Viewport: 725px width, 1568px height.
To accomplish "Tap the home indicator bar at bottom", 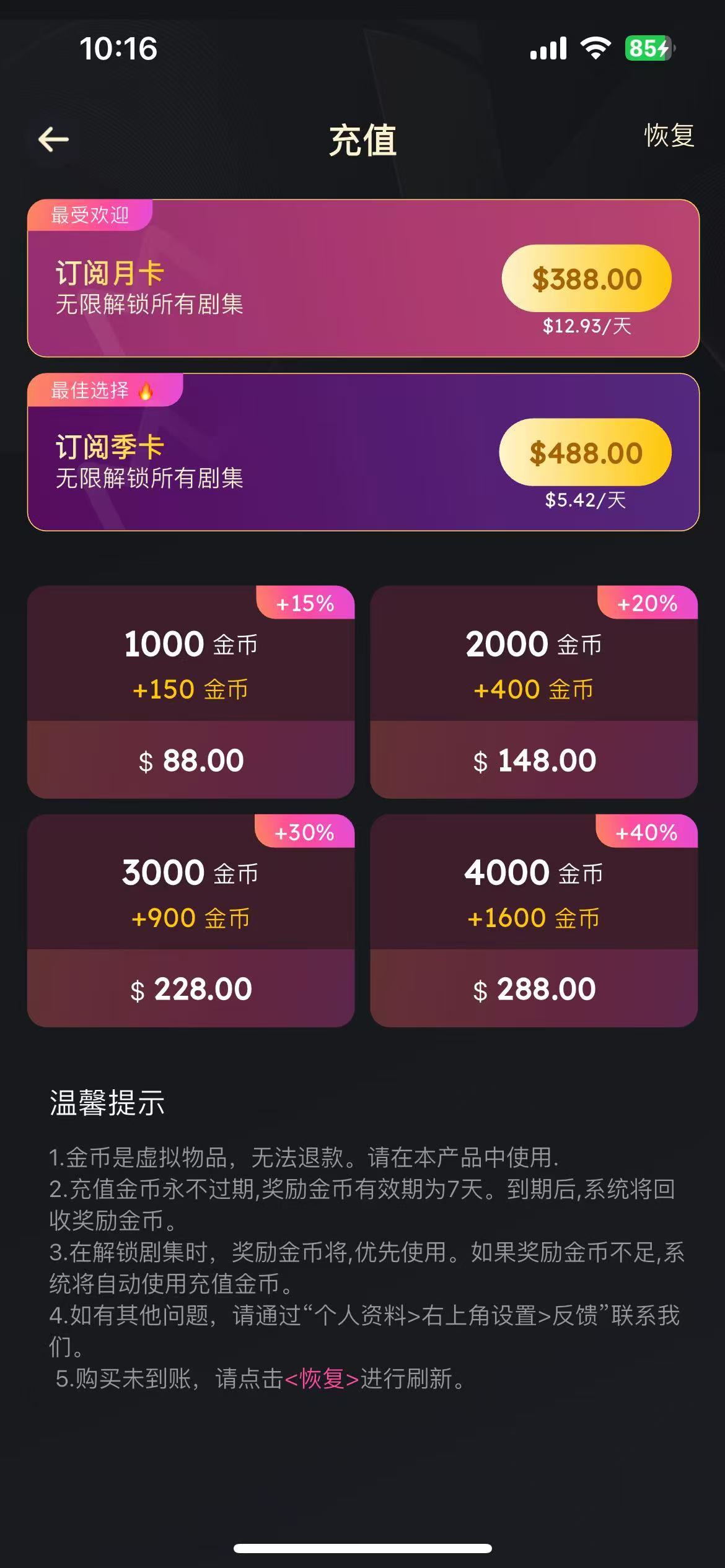I will (x=362, y=1548).
